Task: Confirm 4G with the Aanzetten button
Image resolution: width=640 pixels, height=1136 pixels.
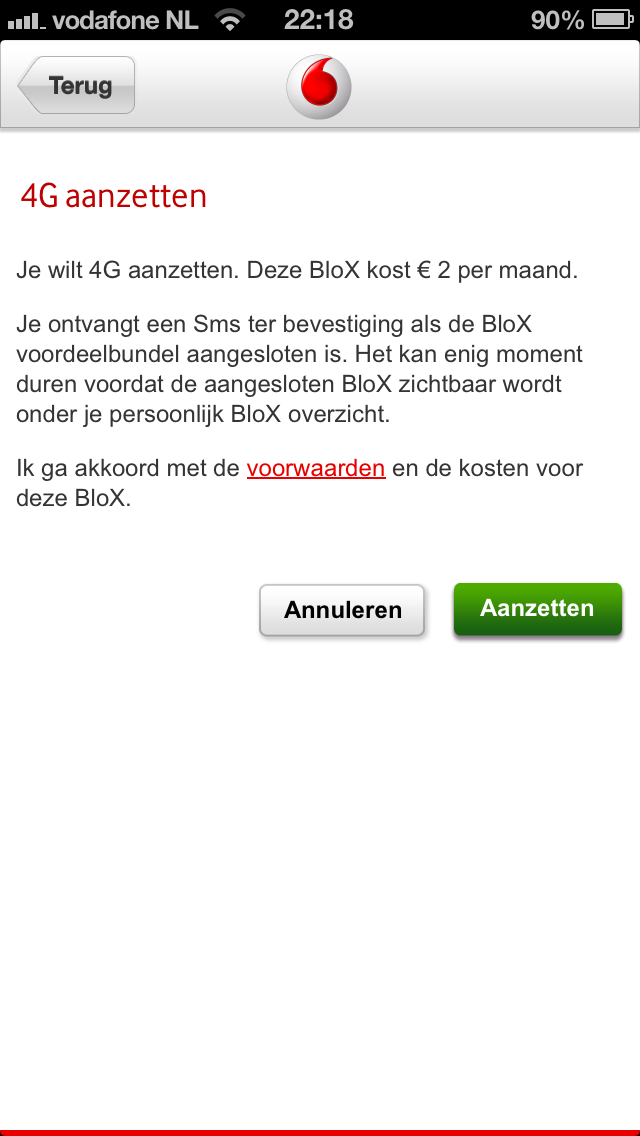Action: point(537,609)
